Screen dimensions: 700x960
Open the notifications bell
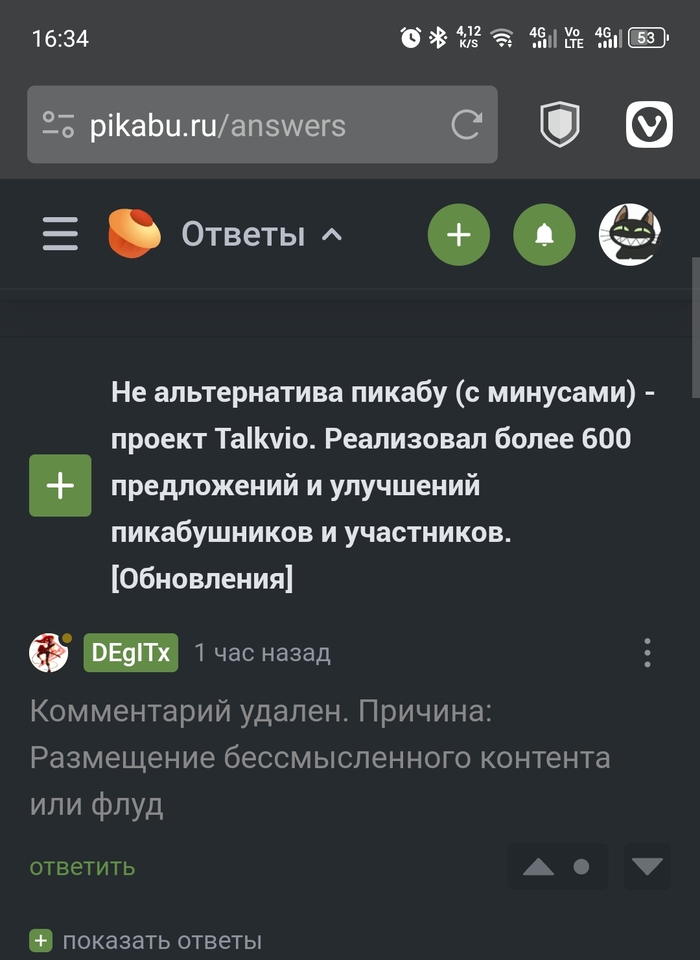point(544,235)
